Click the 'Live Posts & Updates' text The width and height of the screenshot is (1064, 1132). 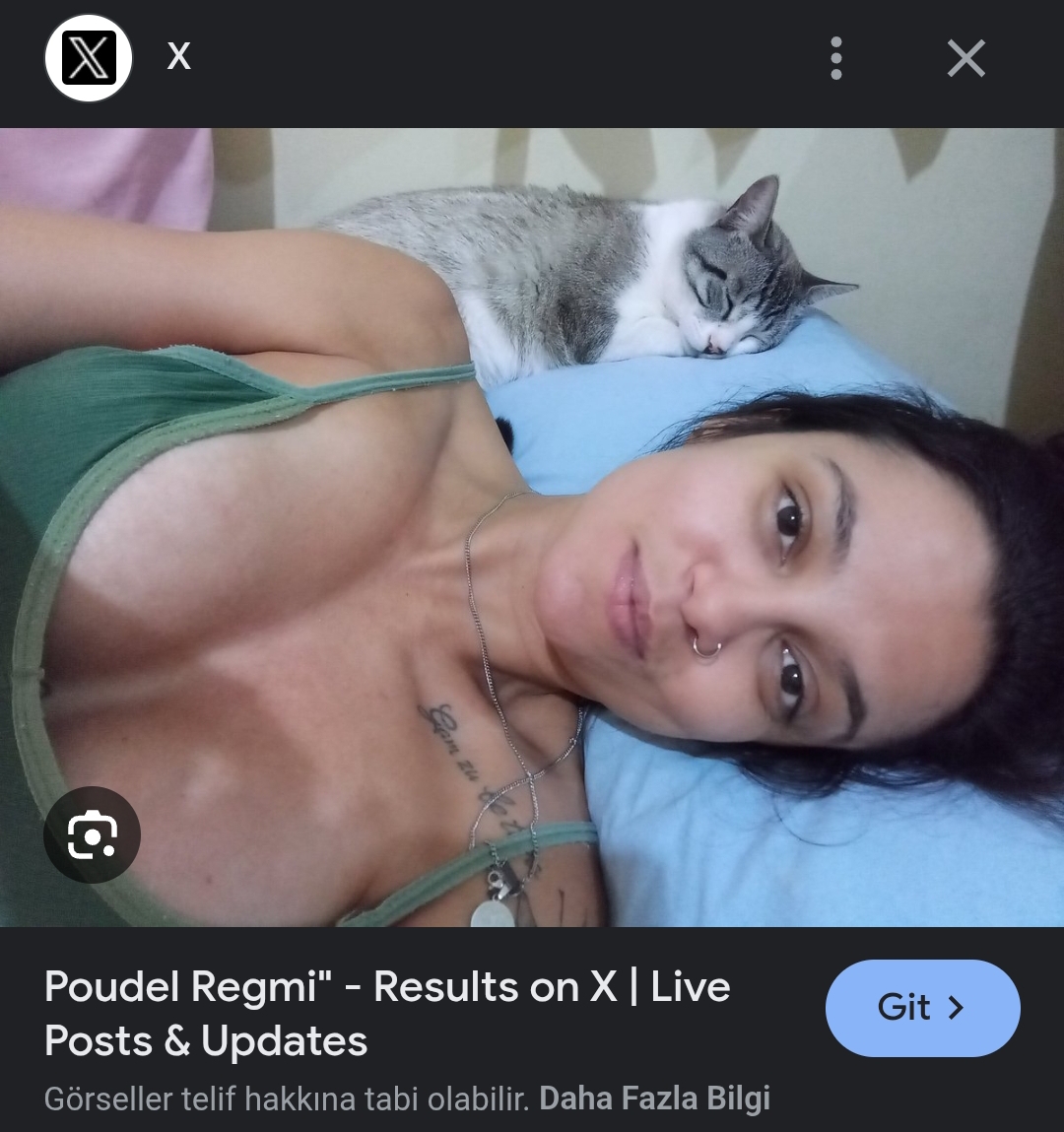click(x=204, y=1039)
